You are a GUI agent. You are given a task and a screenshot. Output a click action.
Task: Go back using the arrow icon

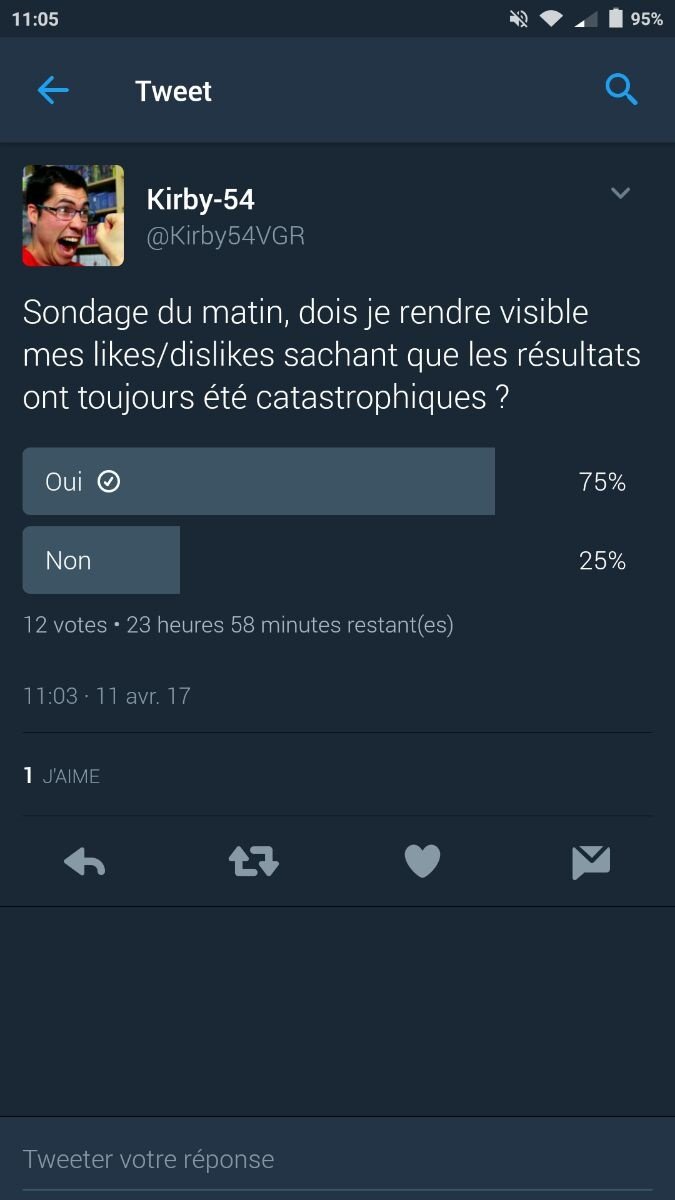click(53, 91)
